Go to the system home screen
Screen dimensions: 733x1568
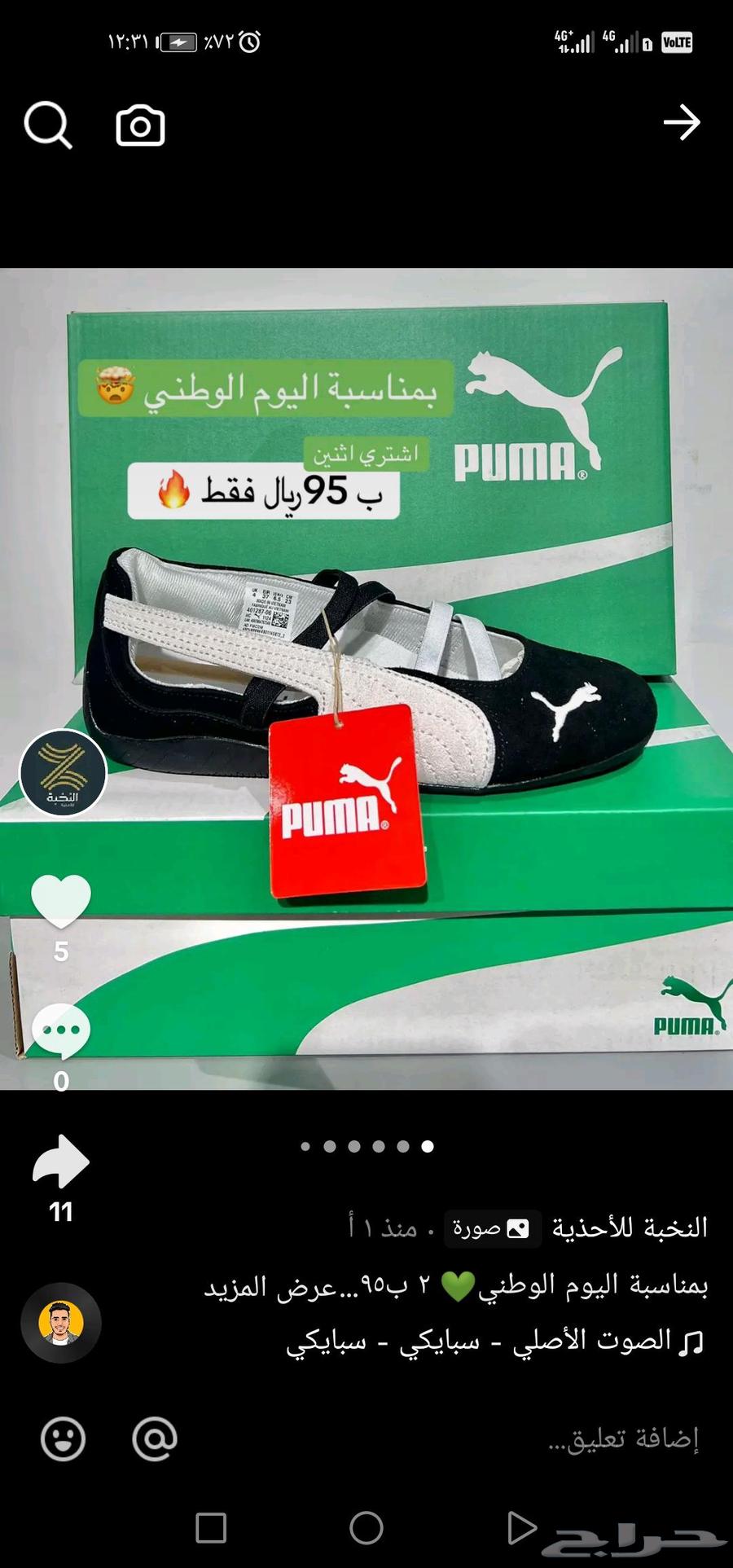tap(366, 1528)
